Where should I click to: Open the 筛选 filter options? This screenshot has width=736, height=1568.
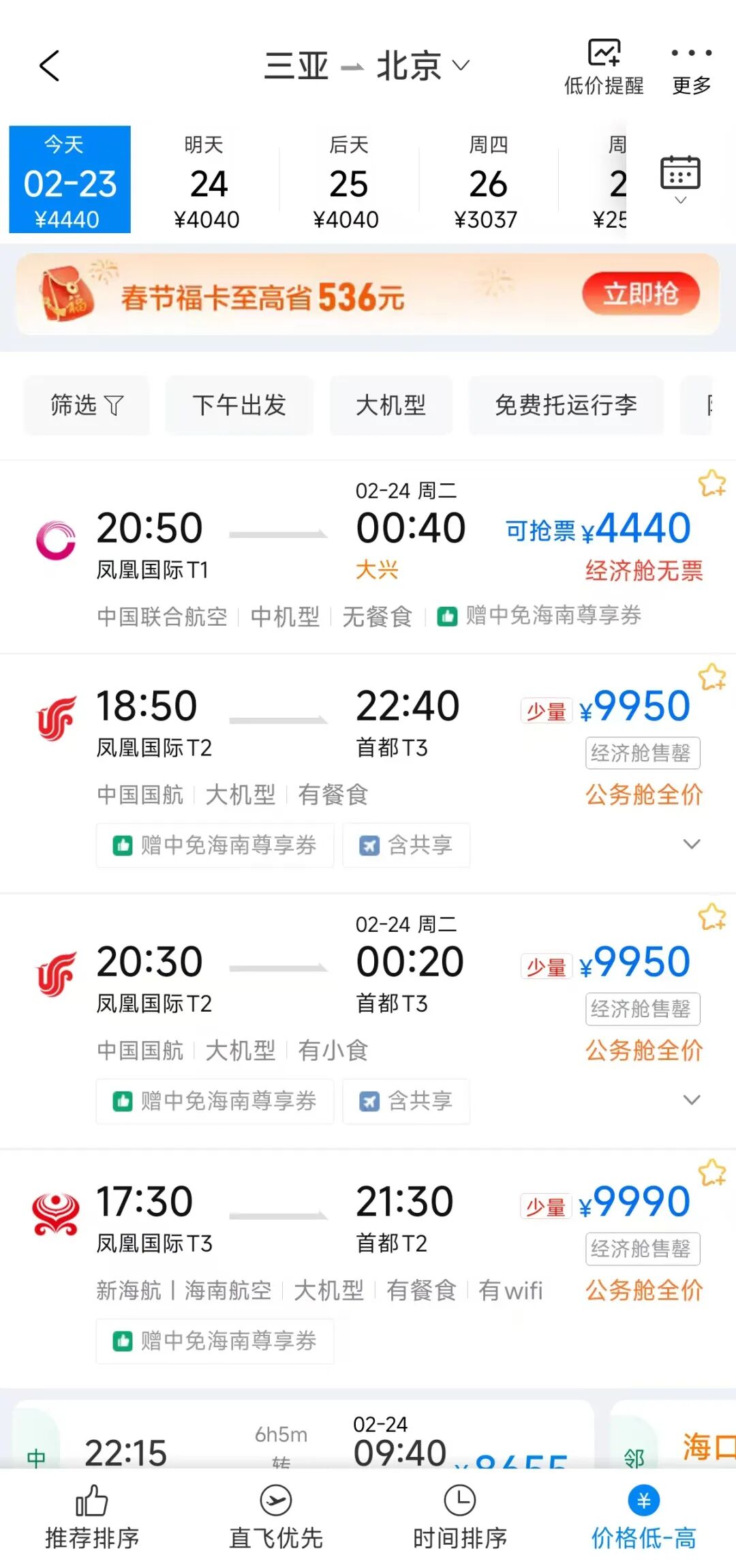tap(87, 405)
